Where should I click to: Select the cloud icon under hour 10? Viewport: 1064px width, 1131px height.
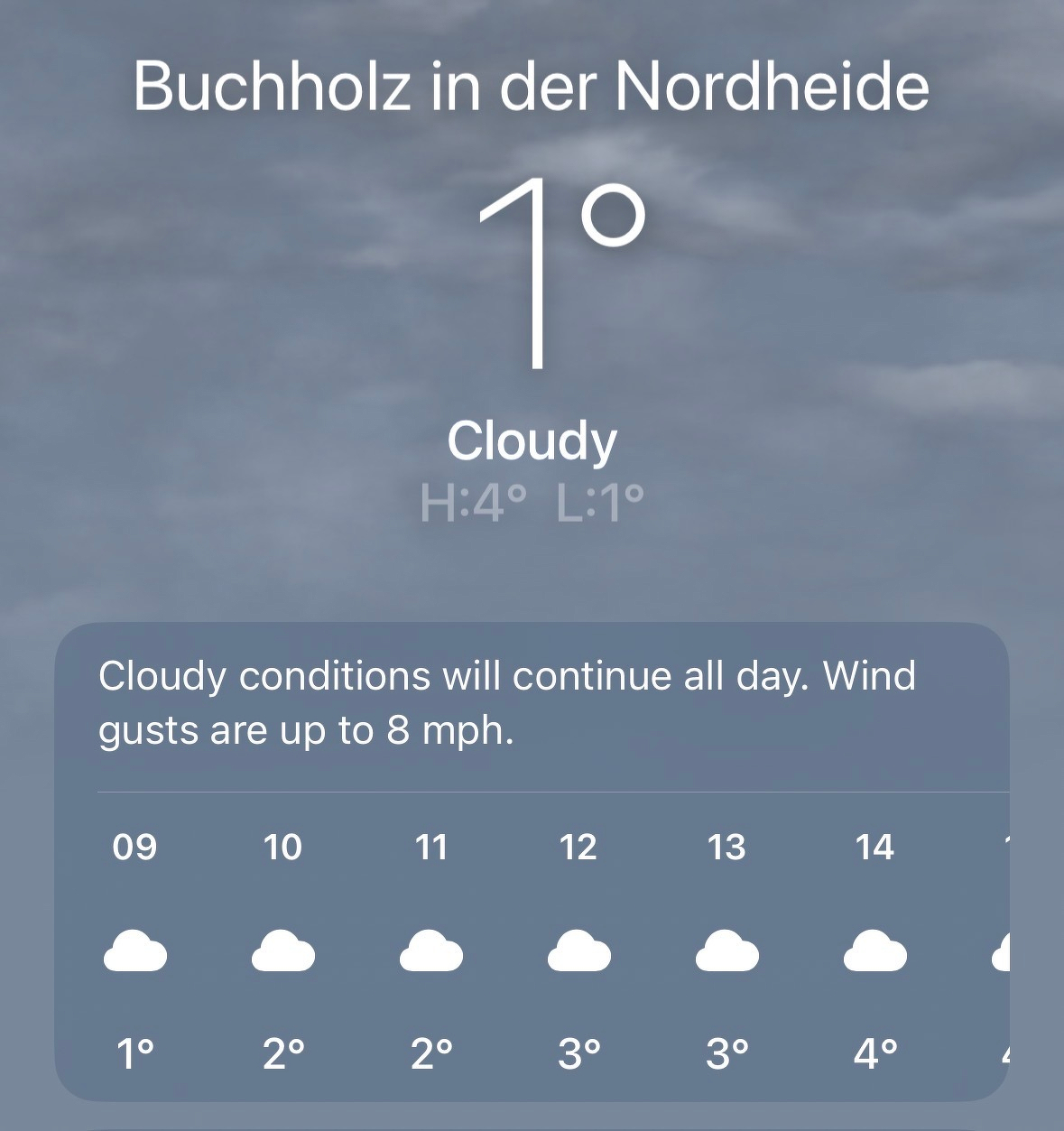pos(283,950)
